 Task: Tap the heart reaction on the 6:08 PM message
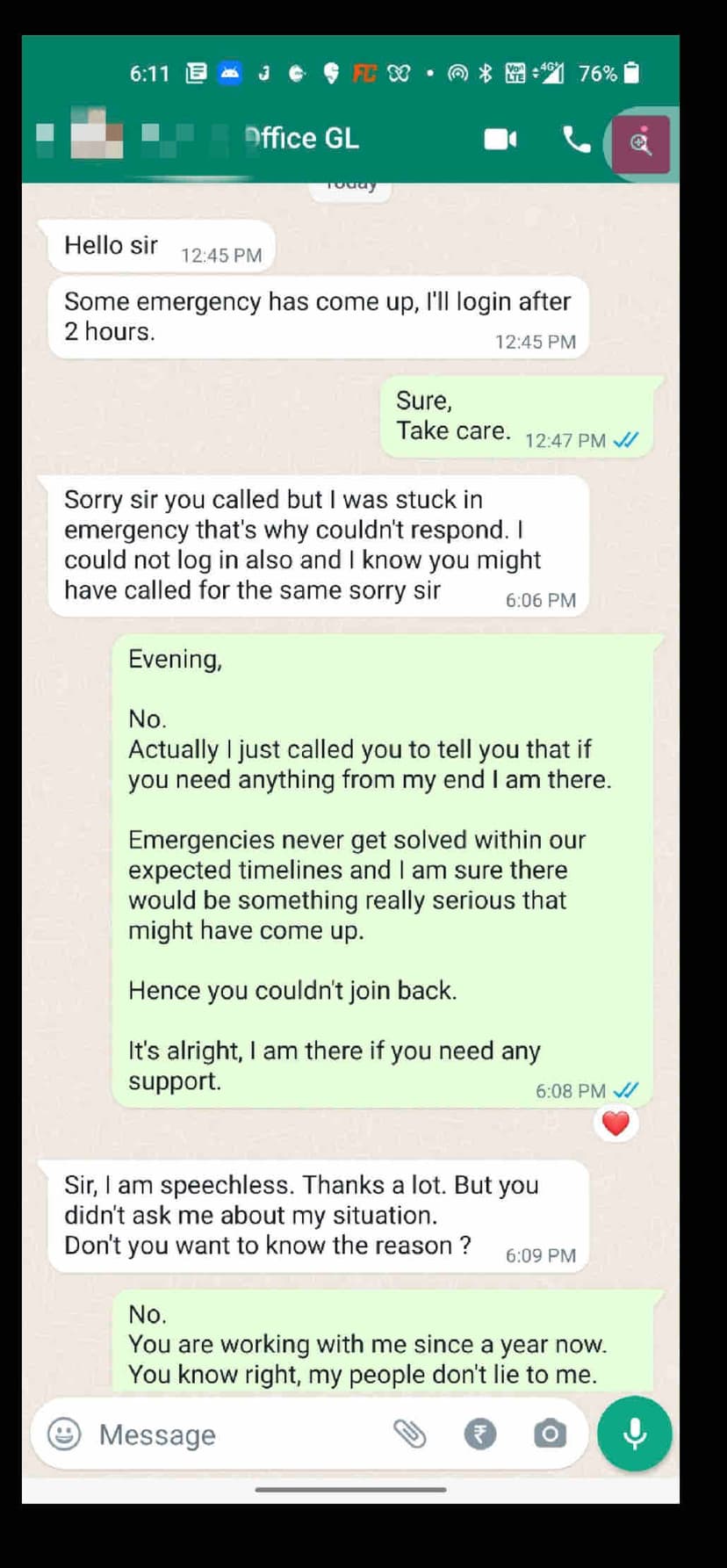tap(615, 1123)
